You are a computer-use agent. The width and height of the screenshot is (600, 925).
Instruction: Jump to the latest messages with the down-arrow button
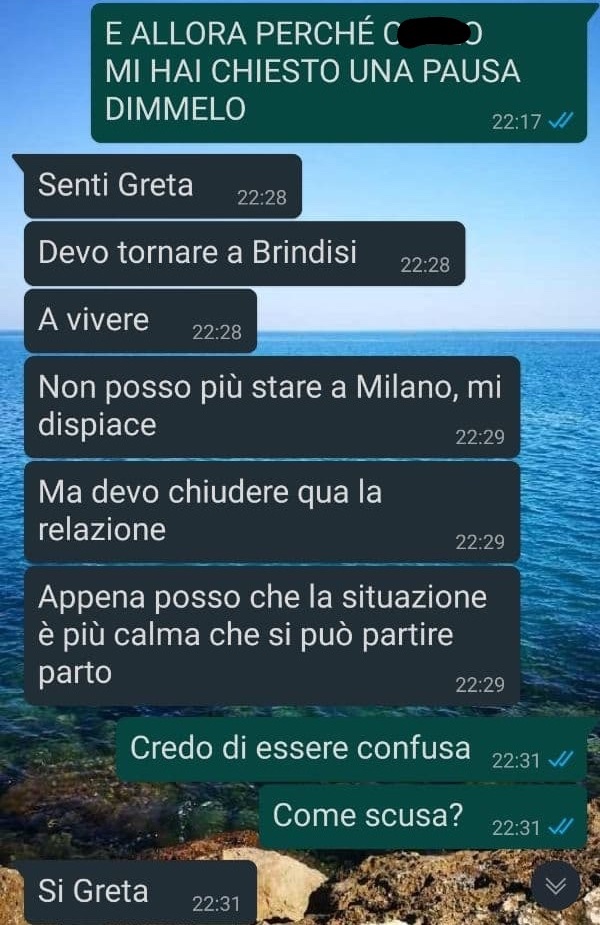(559, 885)
